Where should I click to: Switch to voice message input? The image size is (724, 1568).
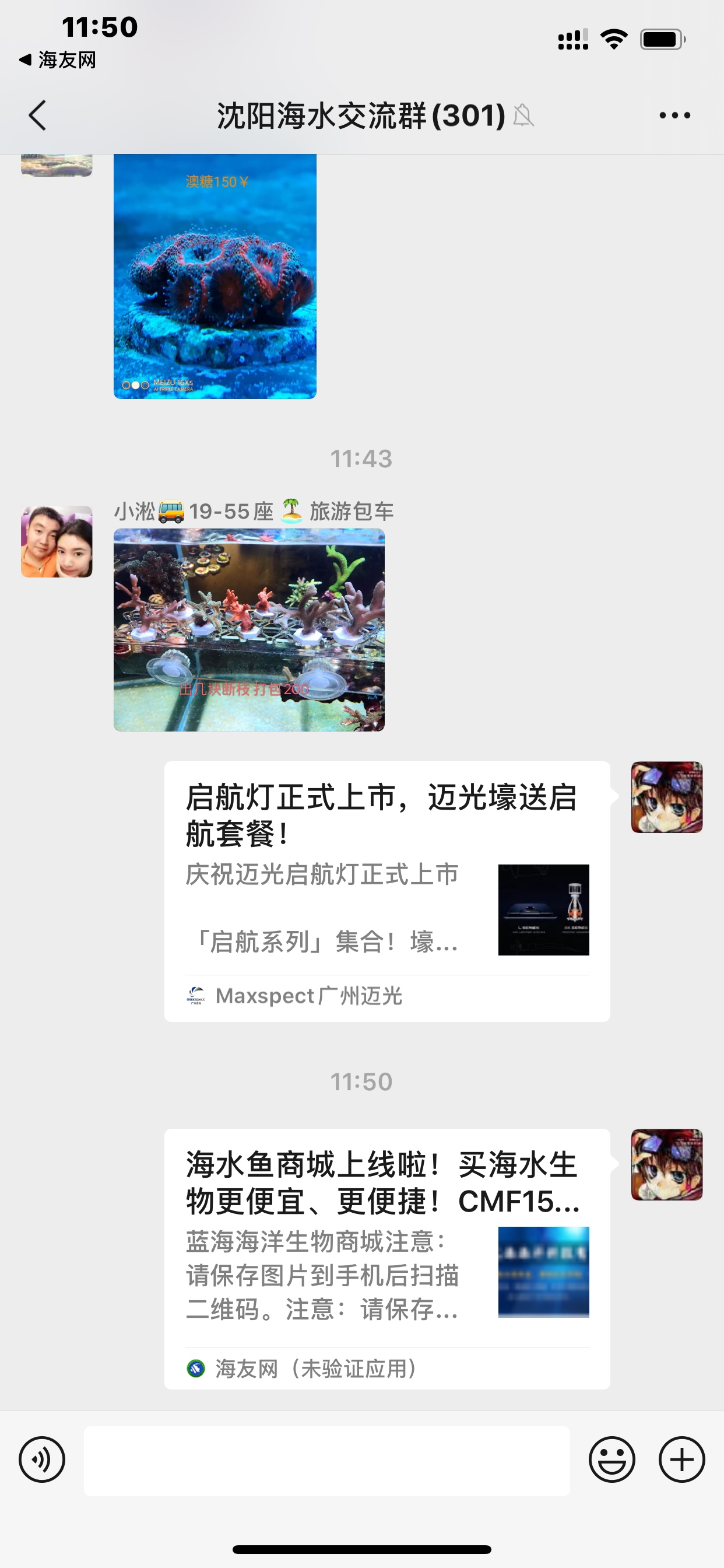click(42, 1459)
